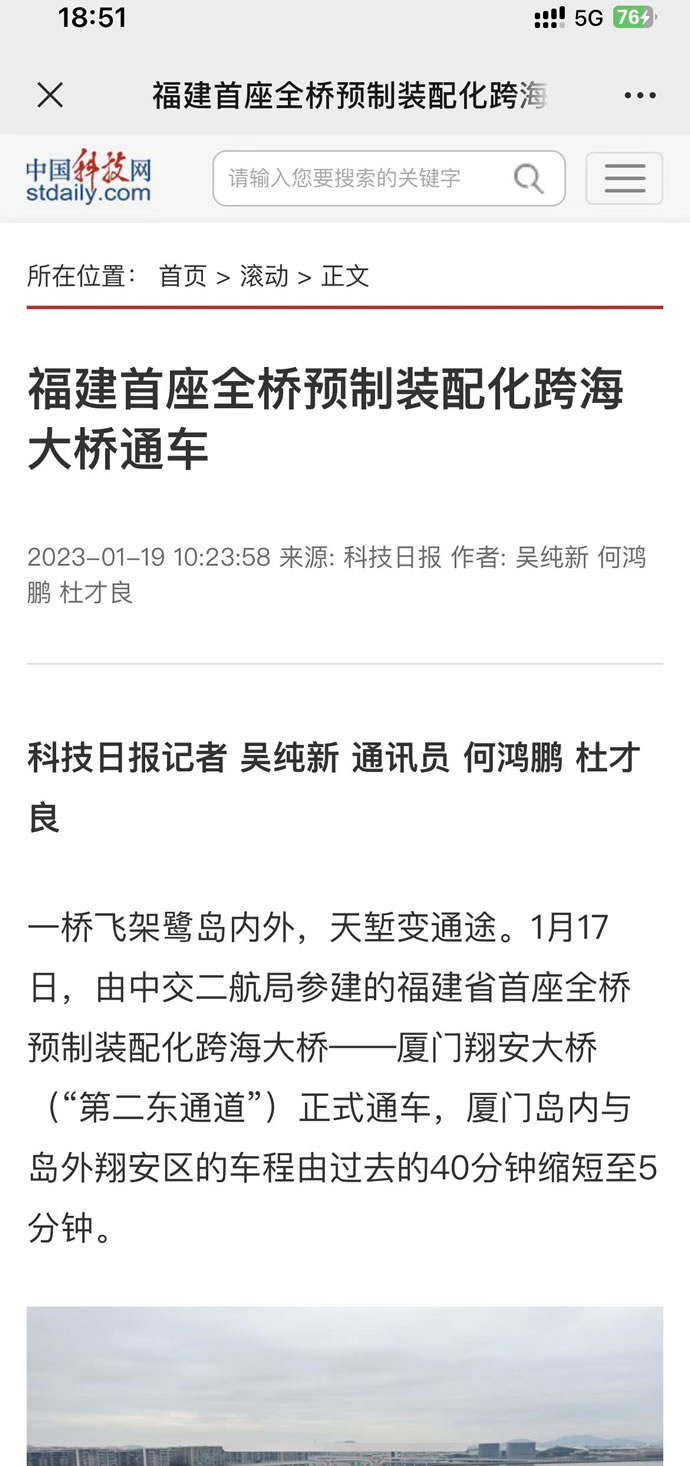
Task: Open the 滚动 breadcrumb link
Action: coord(264,276)
